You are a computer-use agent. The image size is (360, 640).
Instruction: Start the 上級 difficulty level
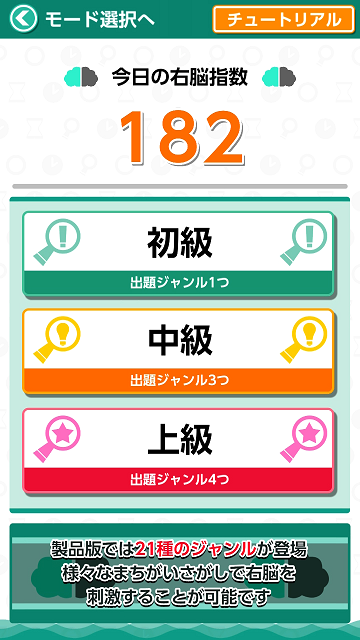[178, 450]
